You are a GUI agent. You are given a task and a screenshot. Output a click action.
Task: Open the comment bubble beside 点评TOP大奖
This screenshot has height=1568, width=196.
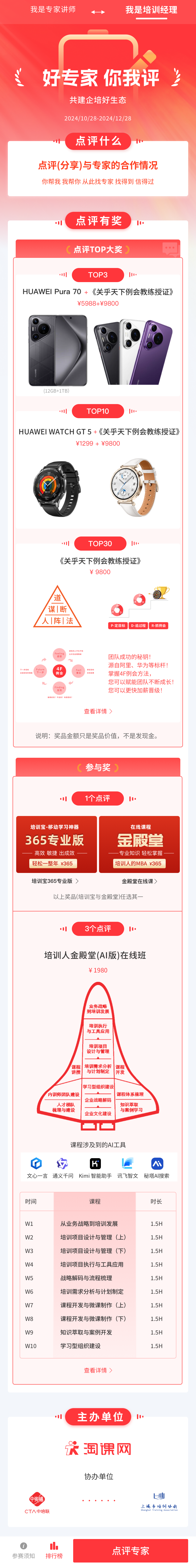point(170,248)
